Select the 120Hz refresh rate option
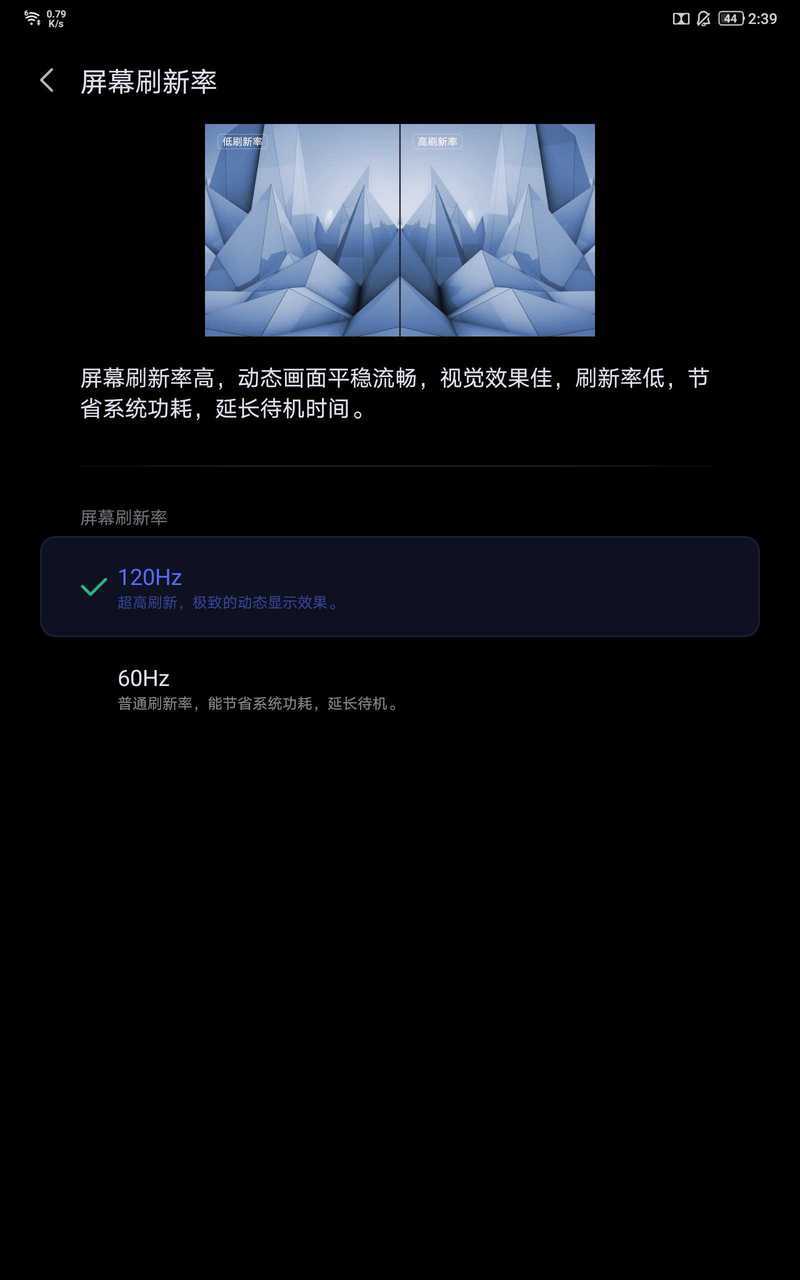 (400, 587)
